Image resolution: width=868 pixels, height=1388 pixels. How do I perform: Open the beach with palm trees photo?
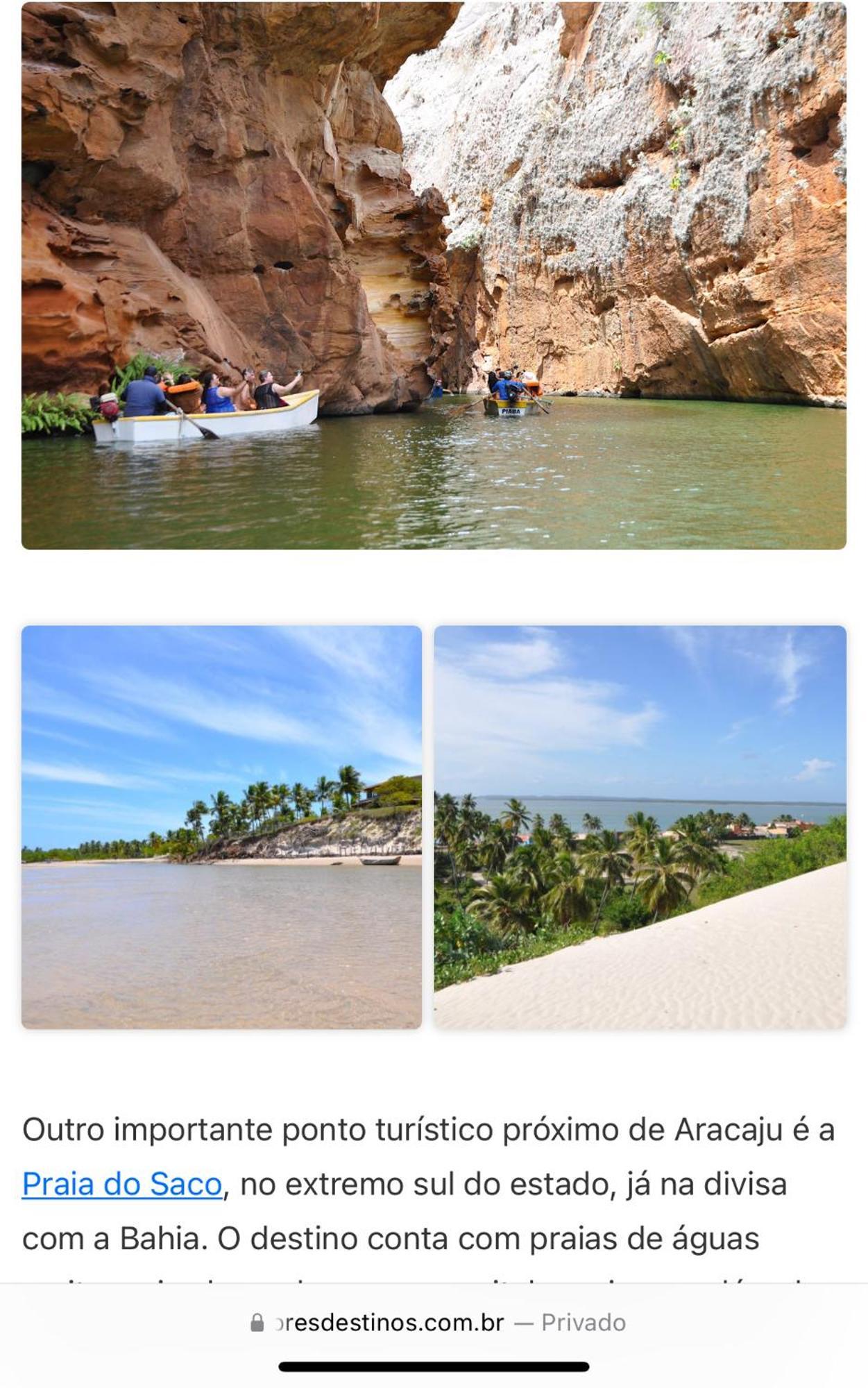tap(221, 827)
